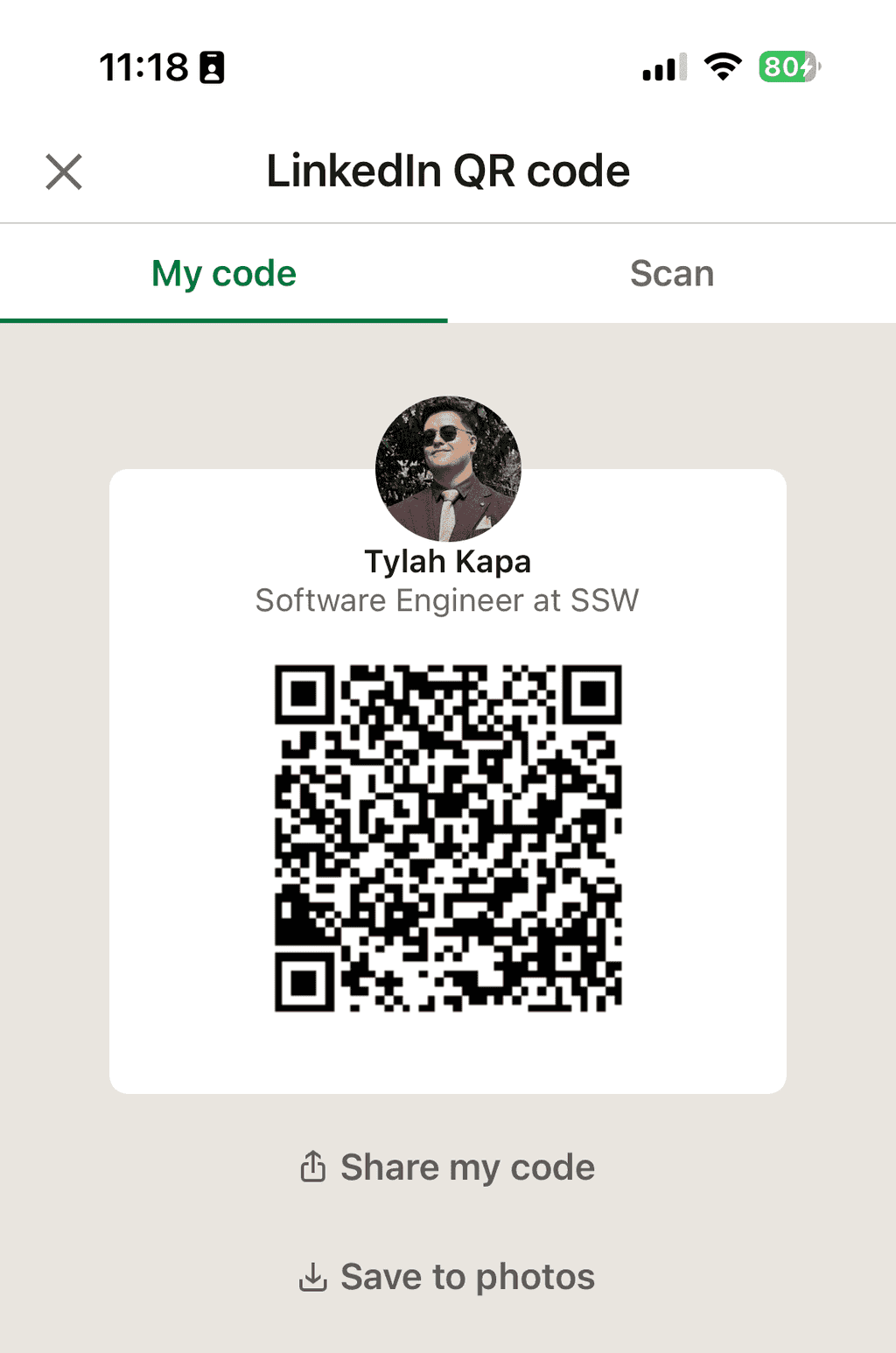
Task: Tap the close X icon
Action: 64,172
